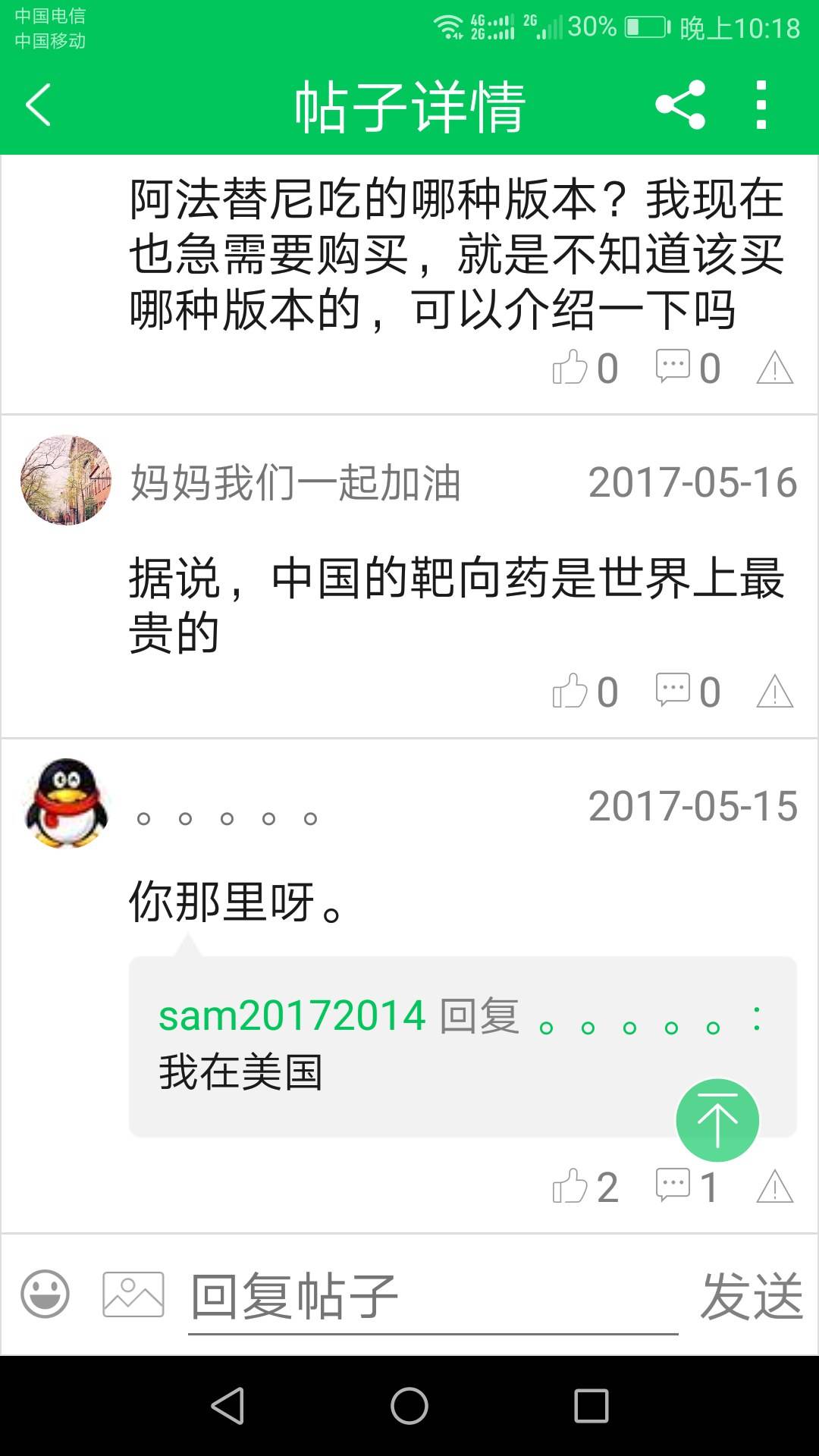Like the comment about 阿法替尼 versions
The width and height of the screenshot is (819, 1456).
584,369
